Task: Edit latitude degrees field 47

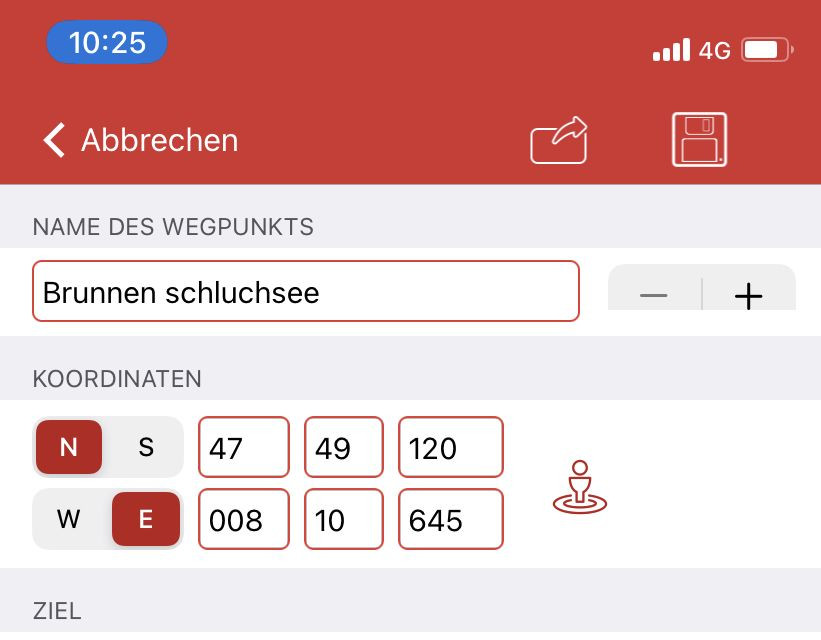Action: [244, 447]
